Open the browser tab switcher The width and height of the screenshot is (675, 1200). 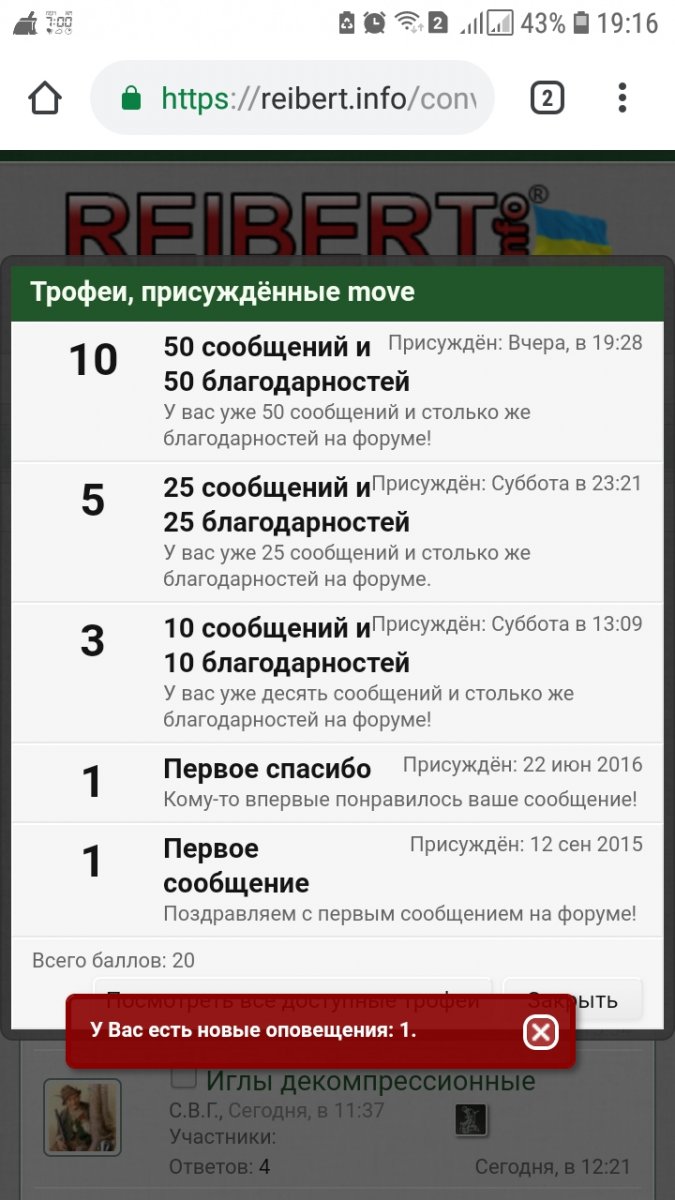coord(547,98)
